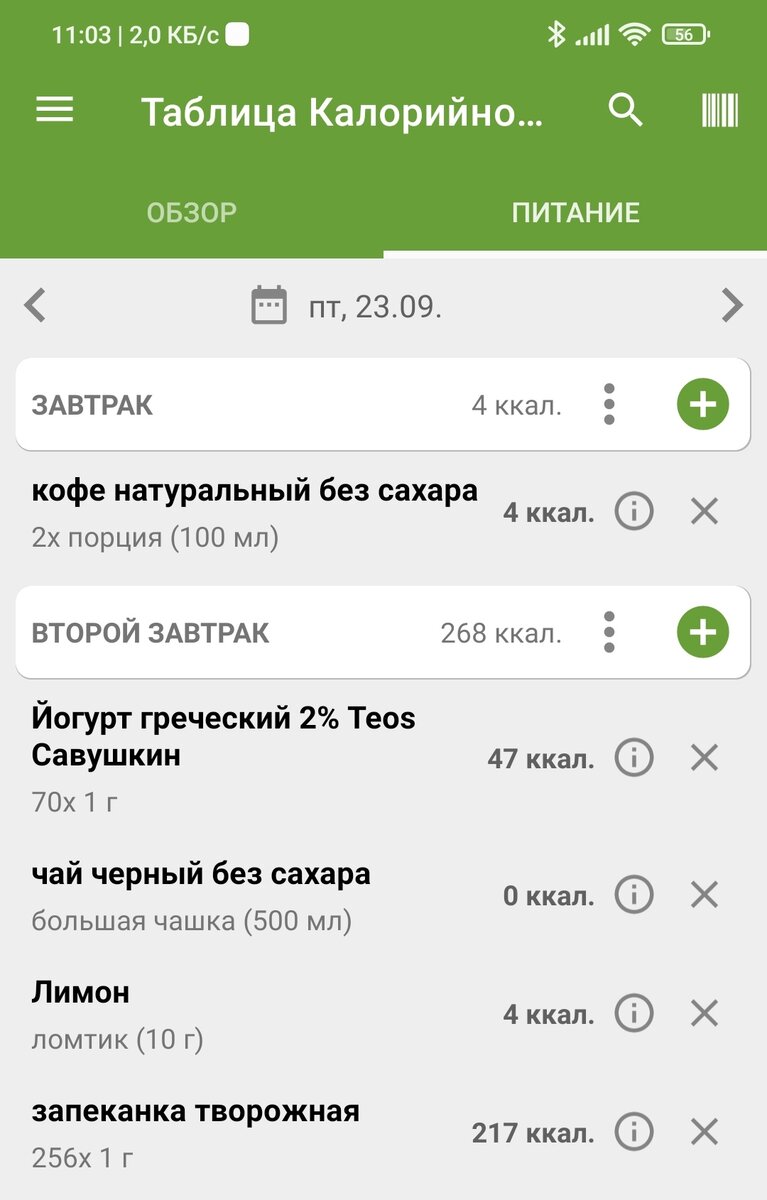Delete the Лимон entry
767x1200 pixels.
[x=705, y=1013]
